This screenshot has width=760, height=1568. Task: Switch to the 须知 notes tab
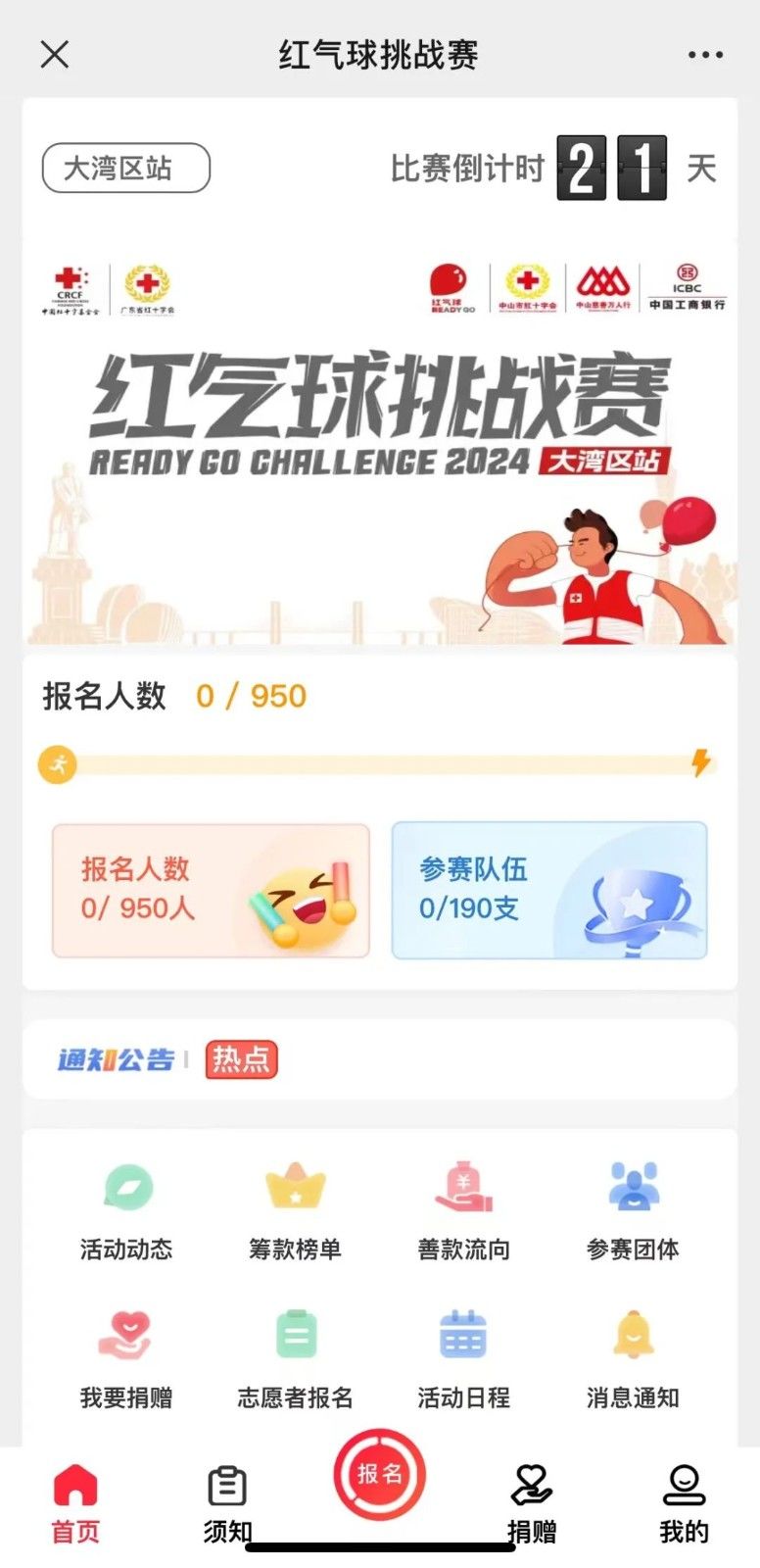click(x=227, y=1503)
